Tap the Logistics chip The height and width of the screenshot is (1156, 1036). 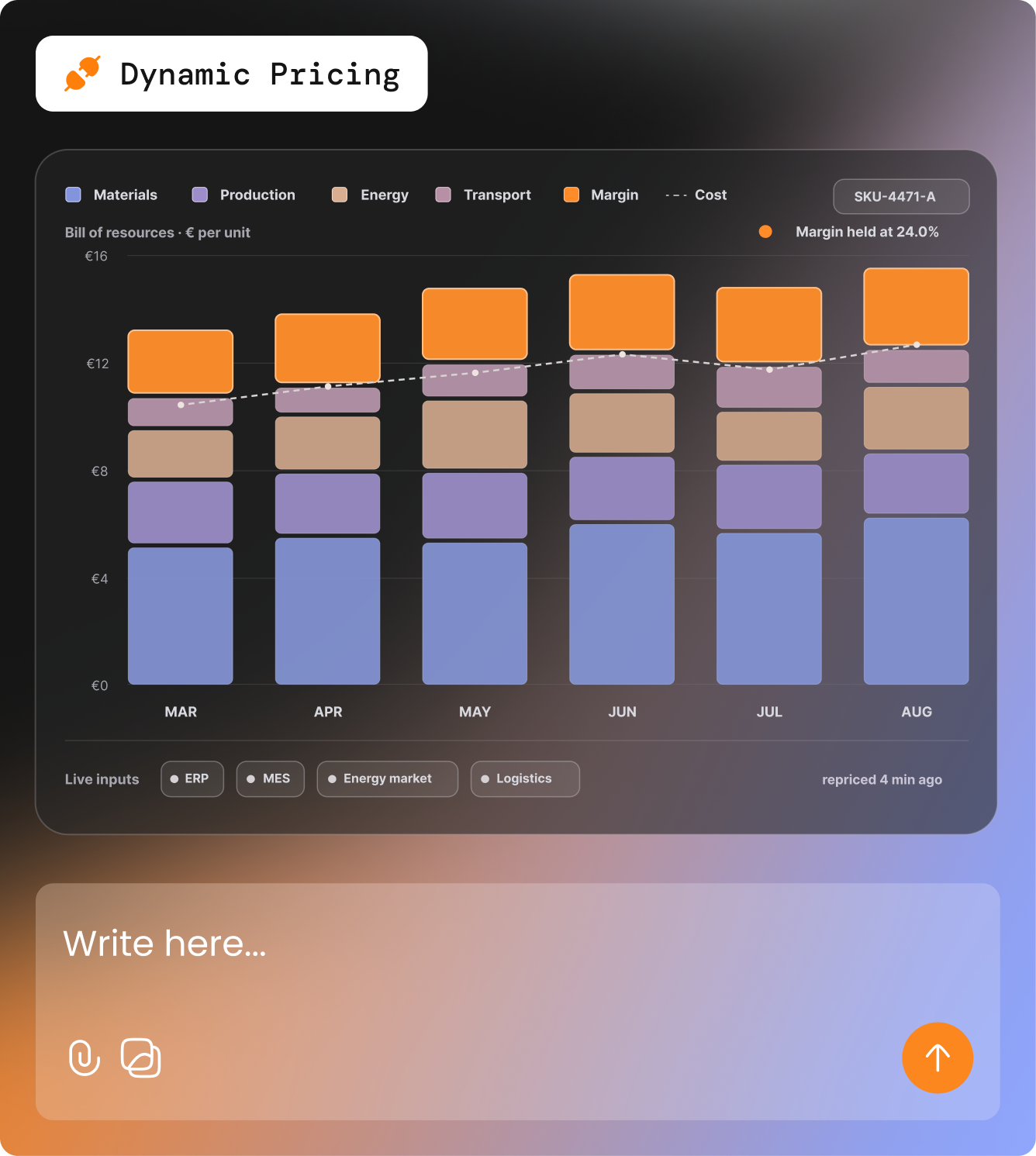click(525, 778)
